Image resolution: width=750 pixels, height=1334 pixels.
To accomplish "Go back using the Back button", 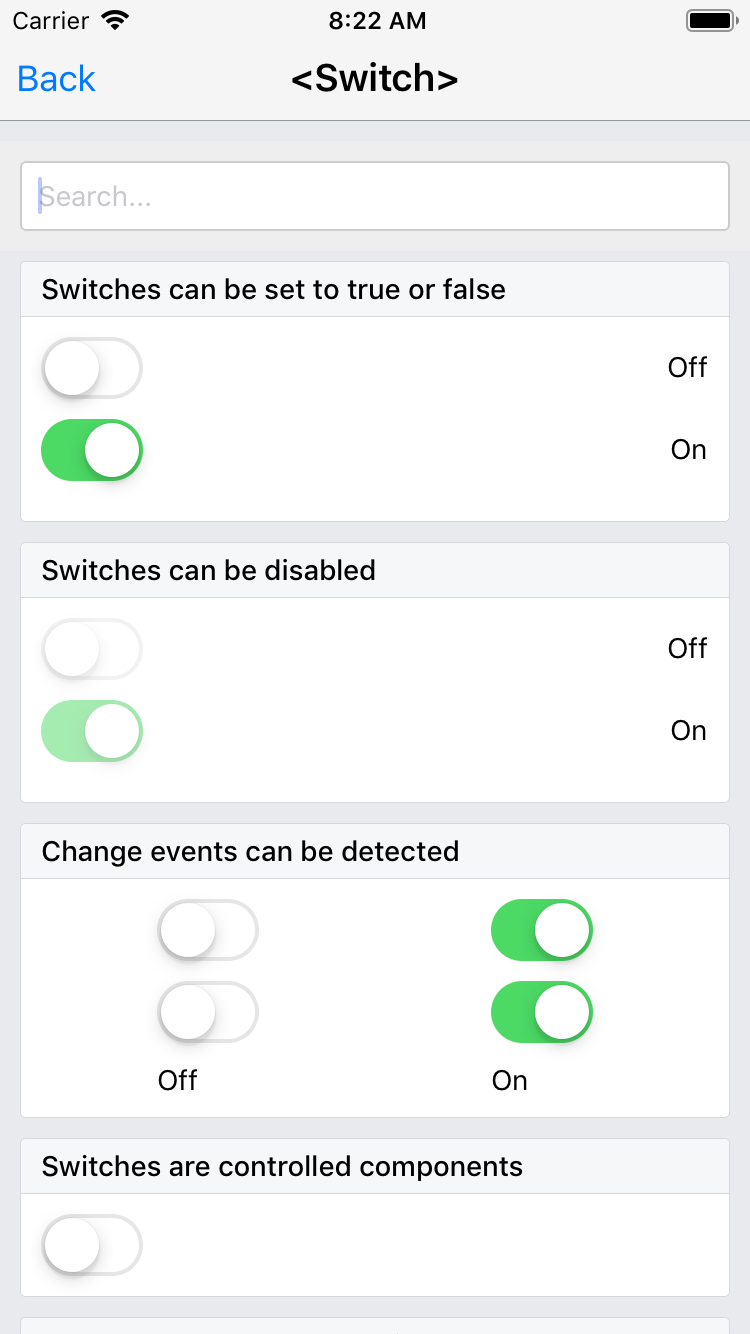I will 56,79.
